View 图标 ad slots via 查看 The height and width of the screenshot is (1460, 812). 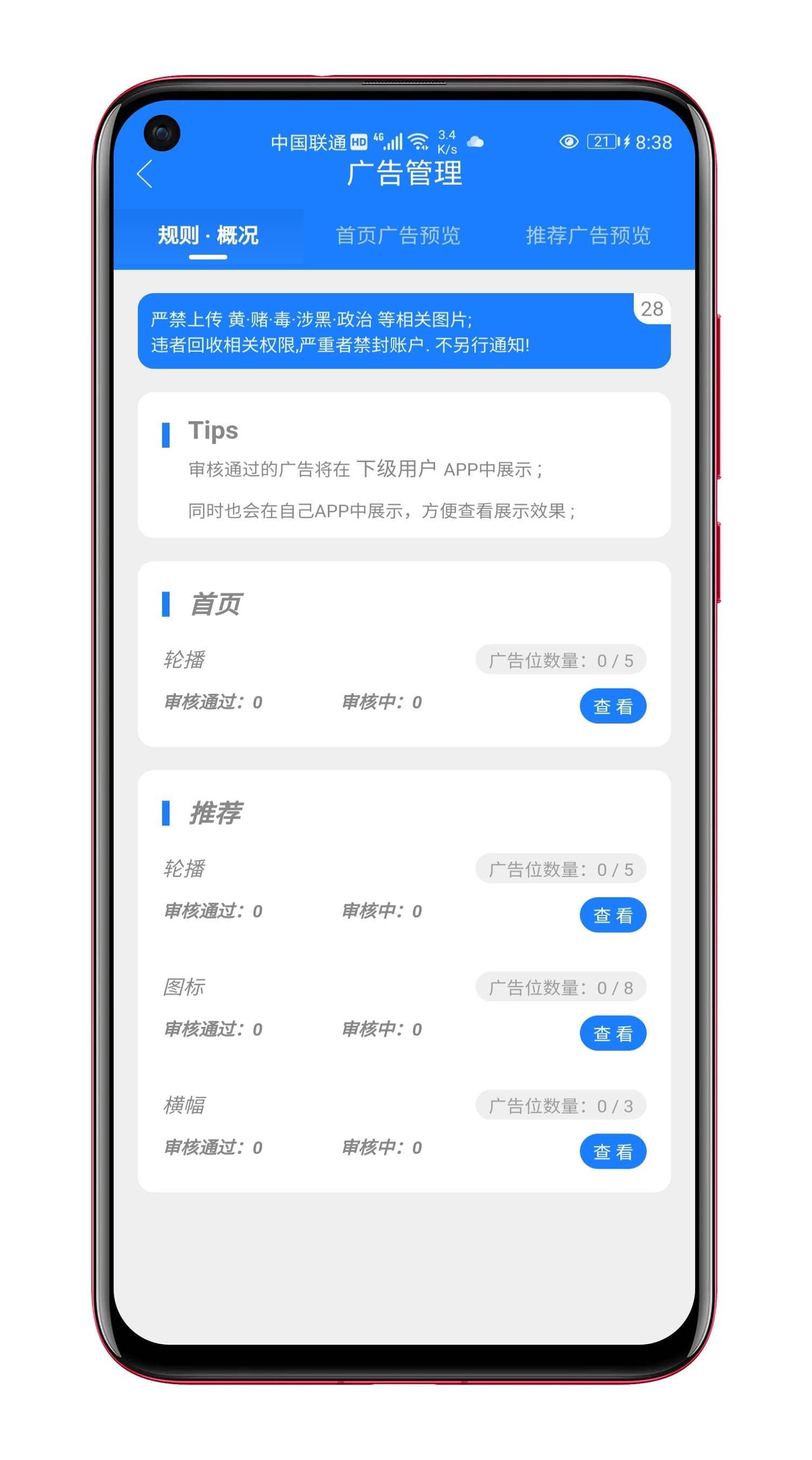point(613,1033)
